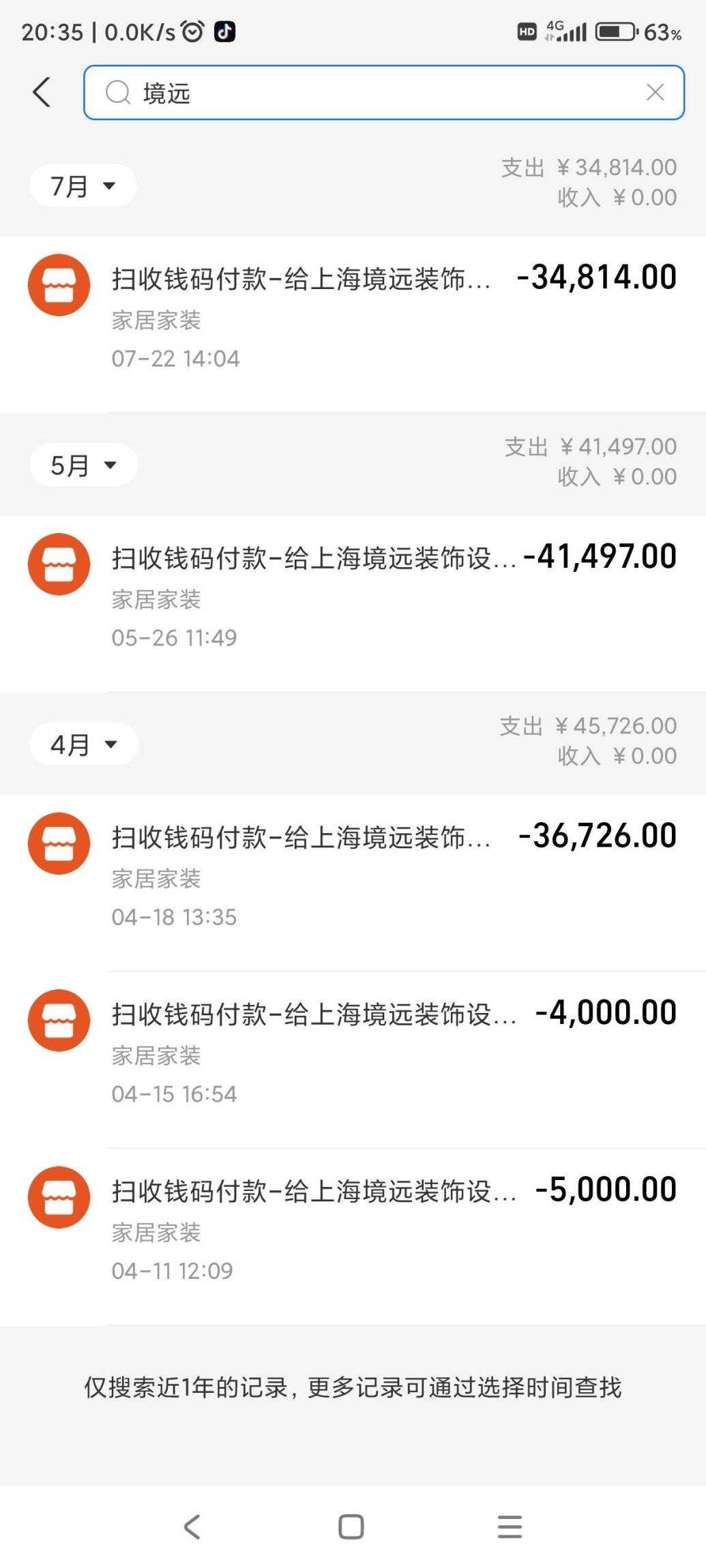The height and width of the screenshot is (1568, 706).
Task: Open the -4,000.00 payment from 04-15
Action: tap(353, 1053)
